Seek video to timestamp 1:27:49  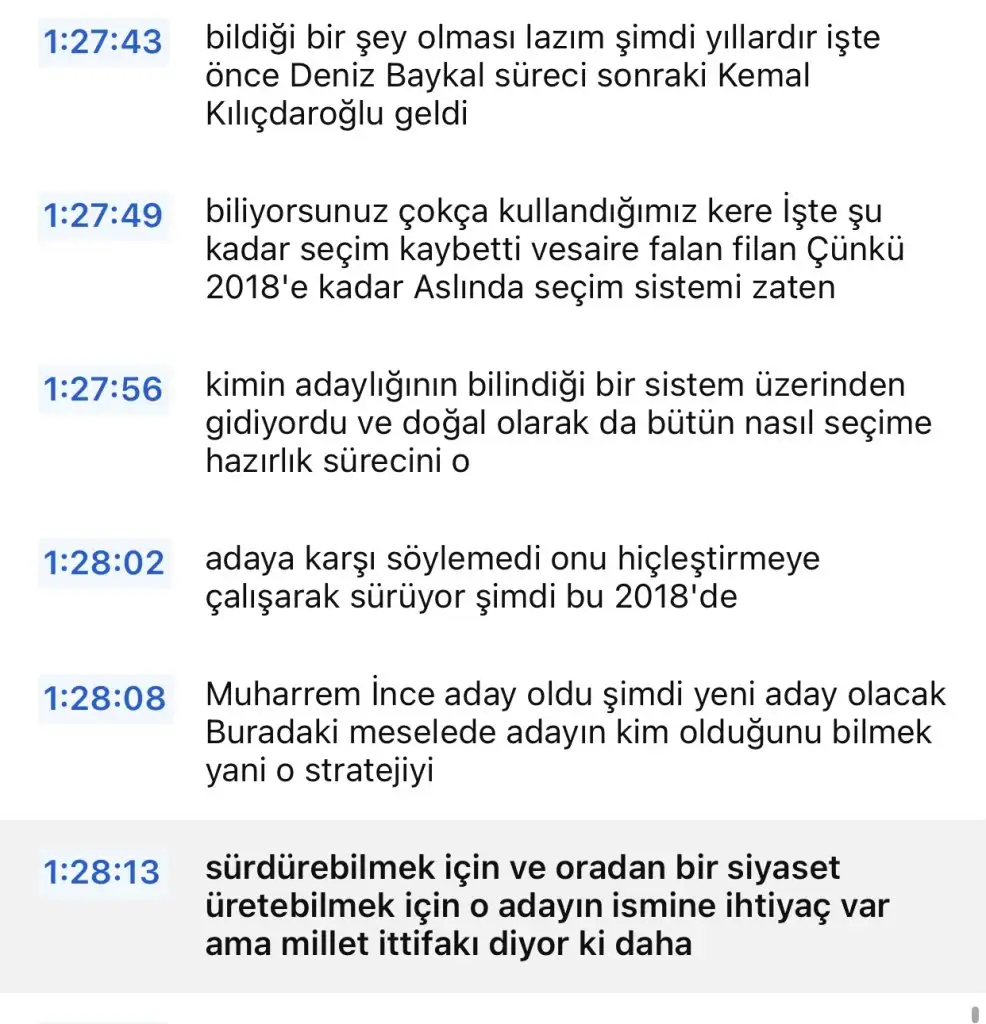pyautogui.click(x=101, y=216)
